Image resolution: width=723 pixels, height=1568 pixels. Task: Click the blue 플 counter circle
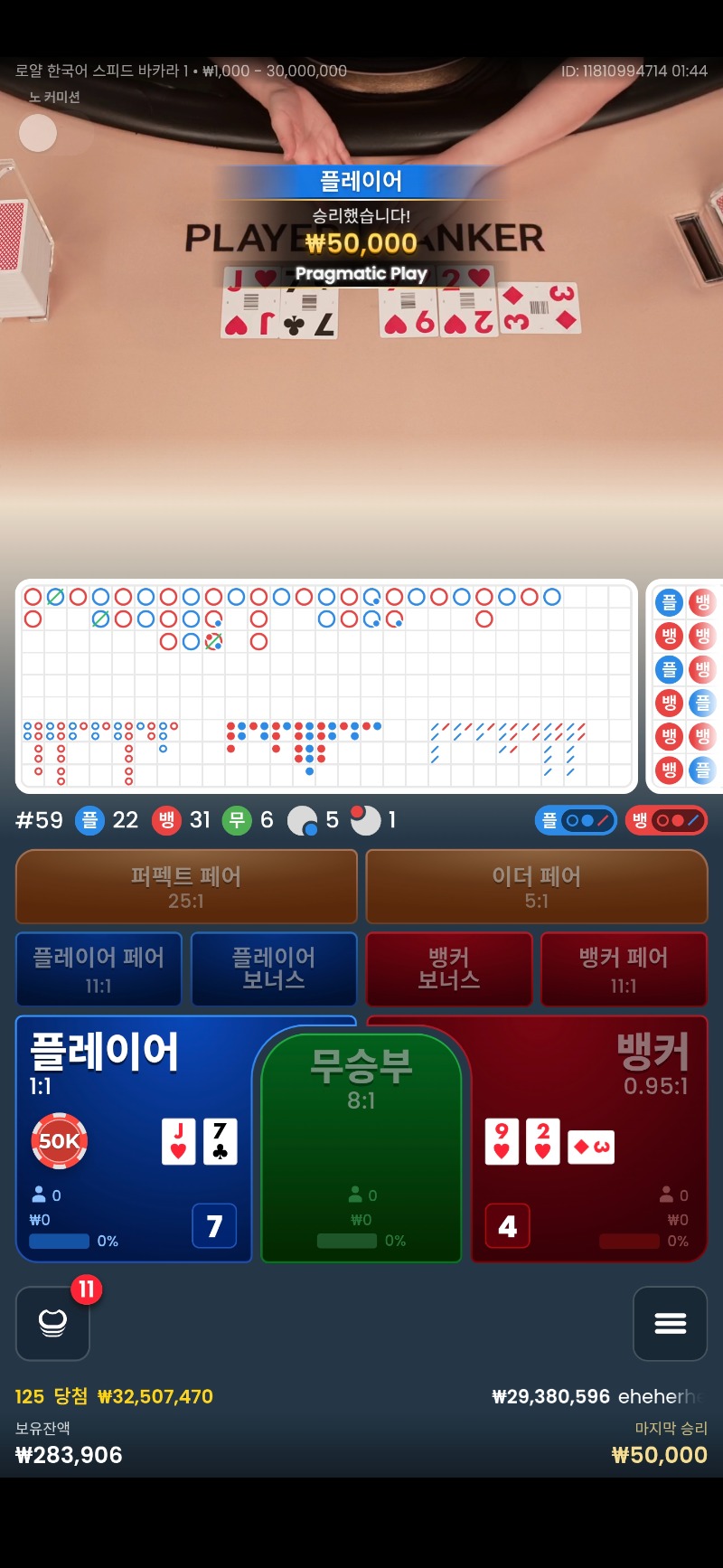(x=89, y=820)
